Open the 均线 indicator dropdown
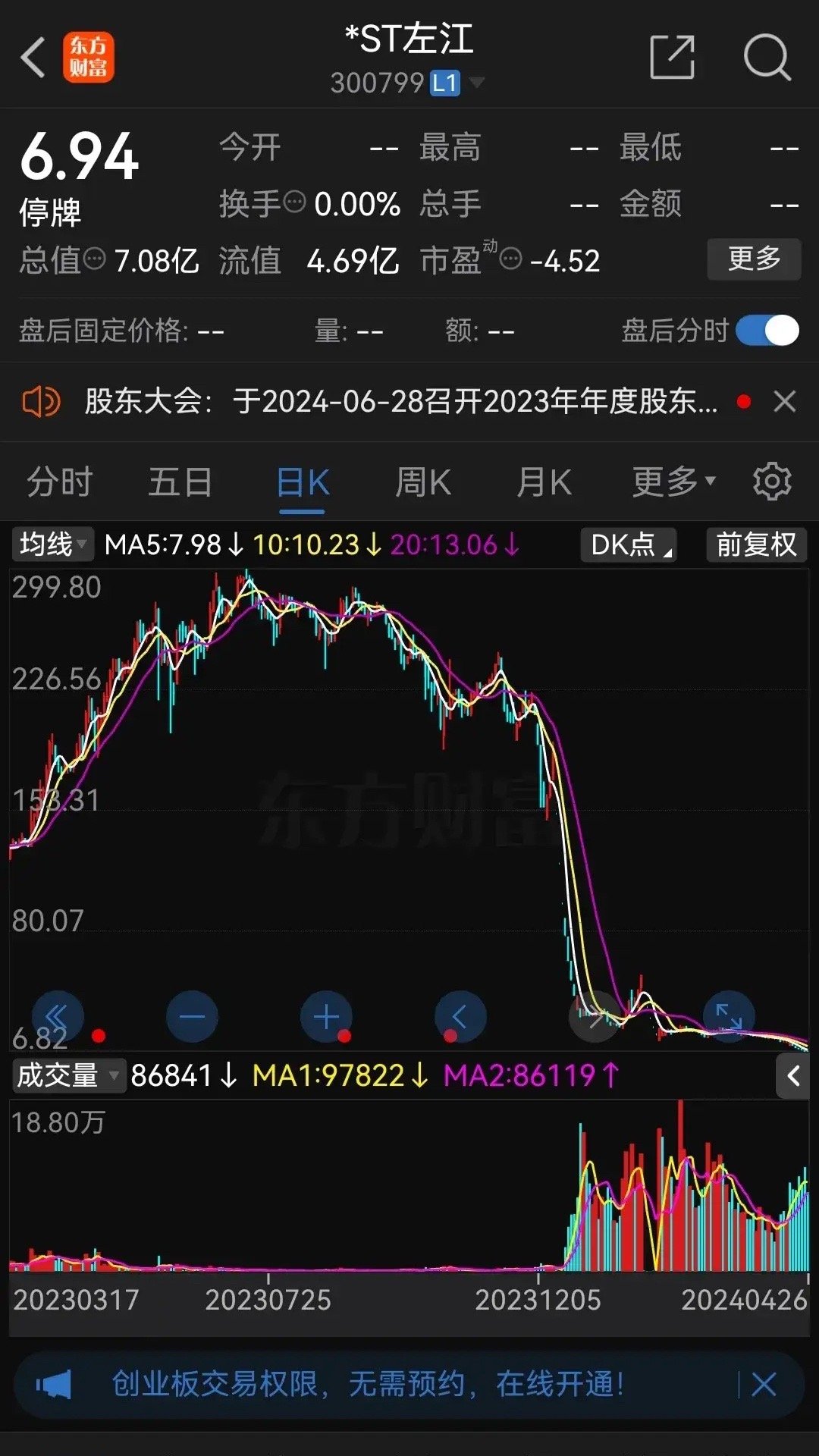 coord(52,544)
